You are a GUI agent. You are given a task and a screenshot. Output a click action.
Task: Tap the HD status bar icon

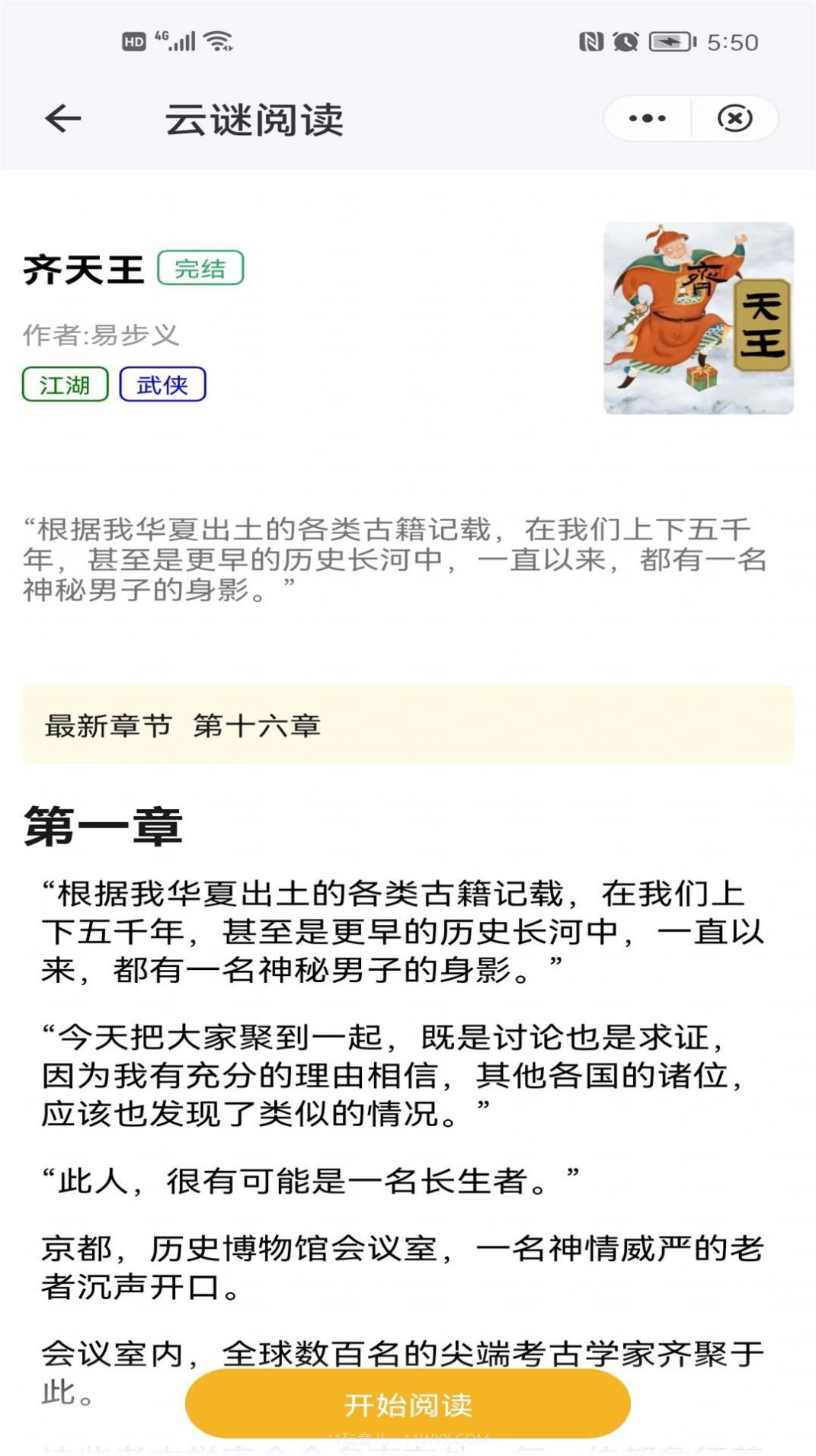coord(135,42)
